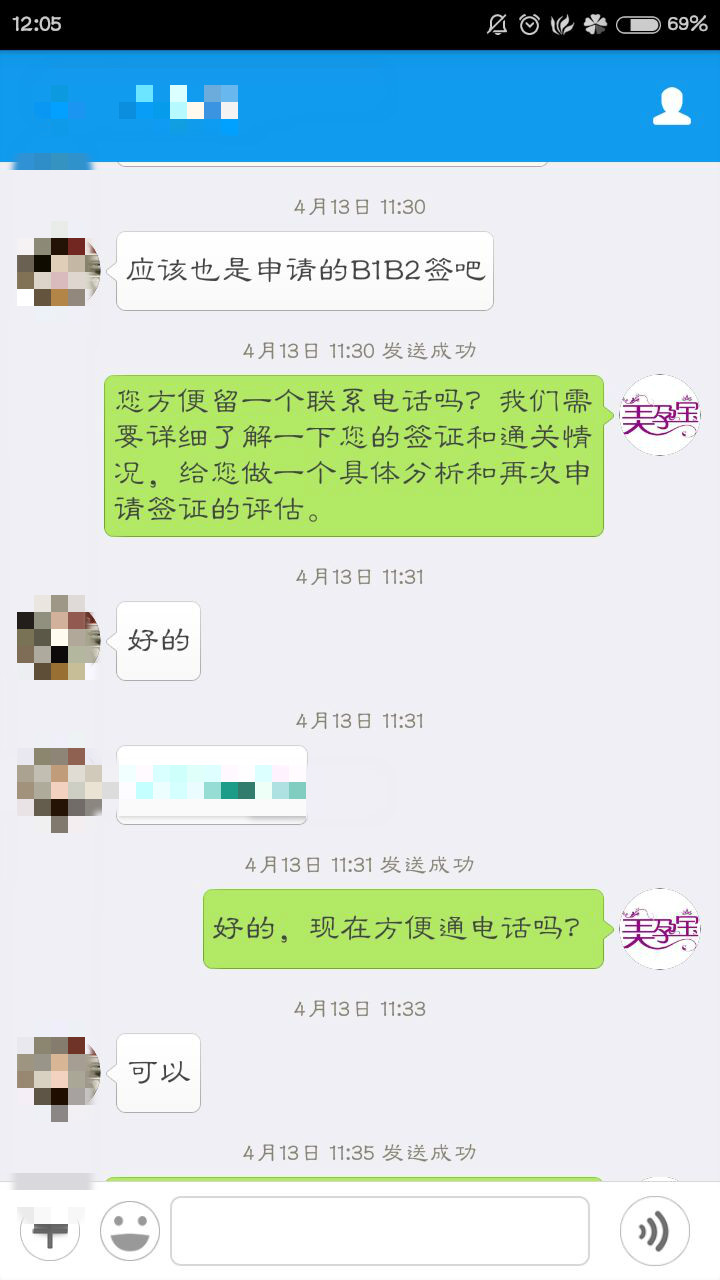Screen dimensions: 720x1280
Task: Tap the customer avatar beside the 好的 message
Action: (x=59, y=640)
